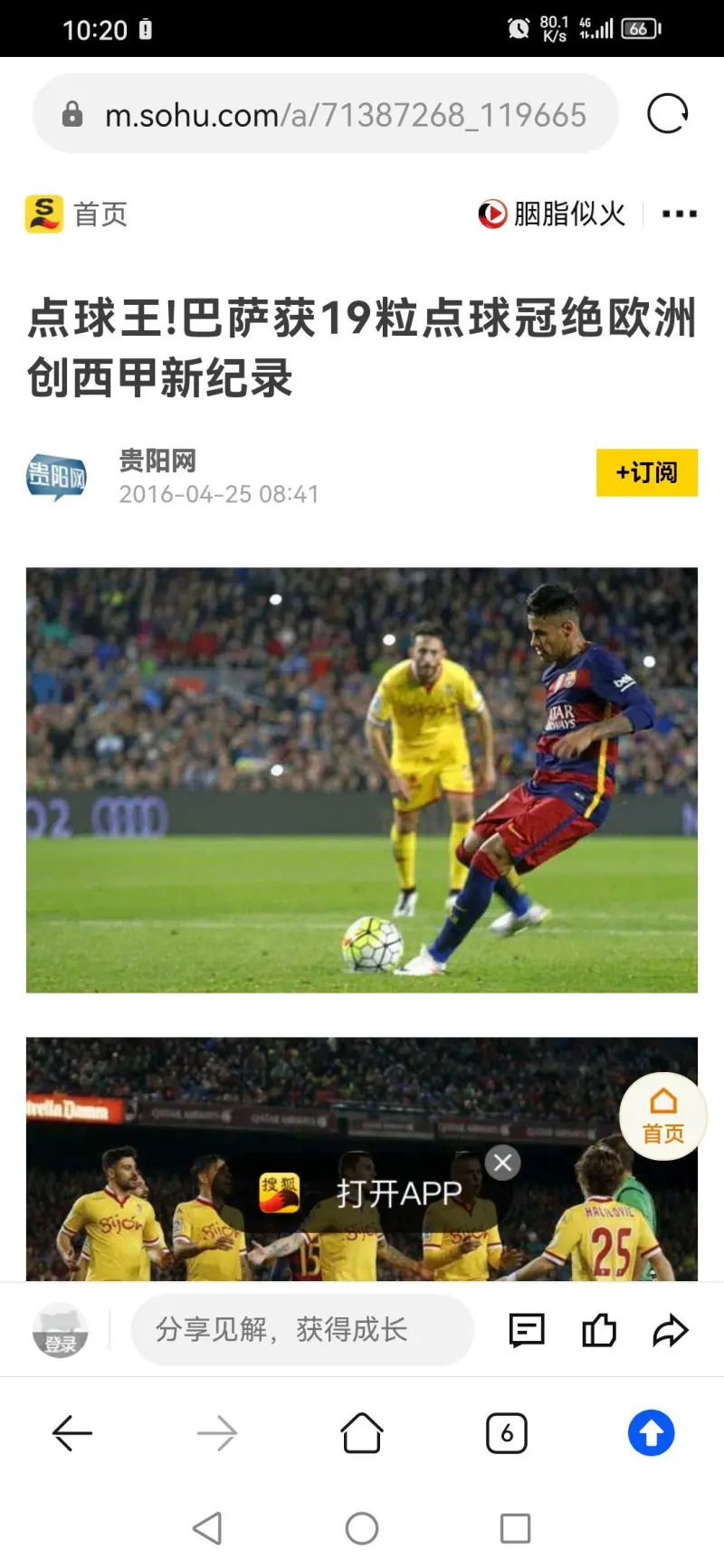Image resolution: width=724 pixels, height=1568 pixels.
Task: Write a comment in 分享见解 field
Action: (x=301, y=1330)
